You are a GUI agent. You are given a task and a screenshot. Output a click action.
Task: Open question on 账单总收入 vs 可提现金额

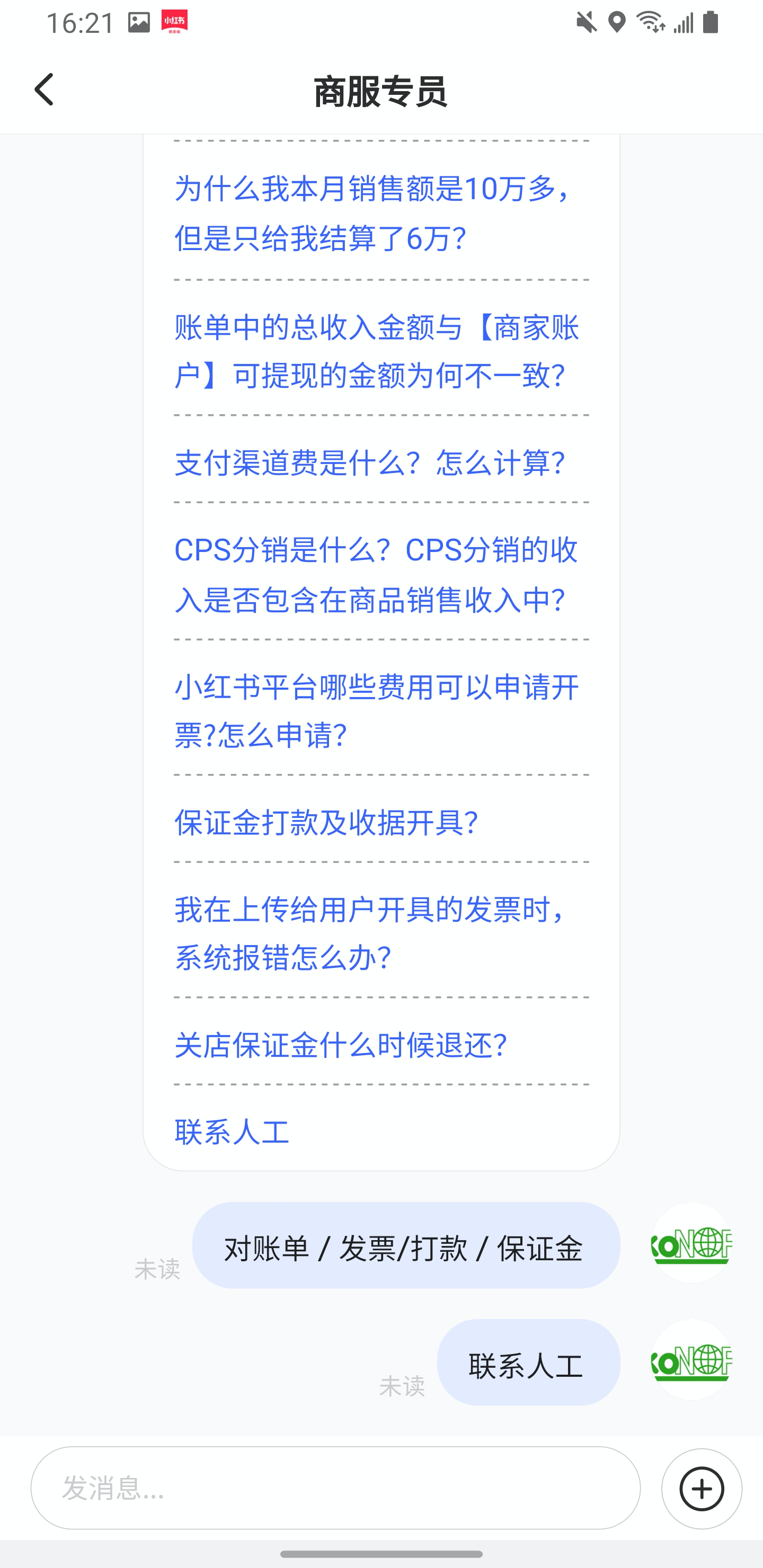[x=375, y=351]
